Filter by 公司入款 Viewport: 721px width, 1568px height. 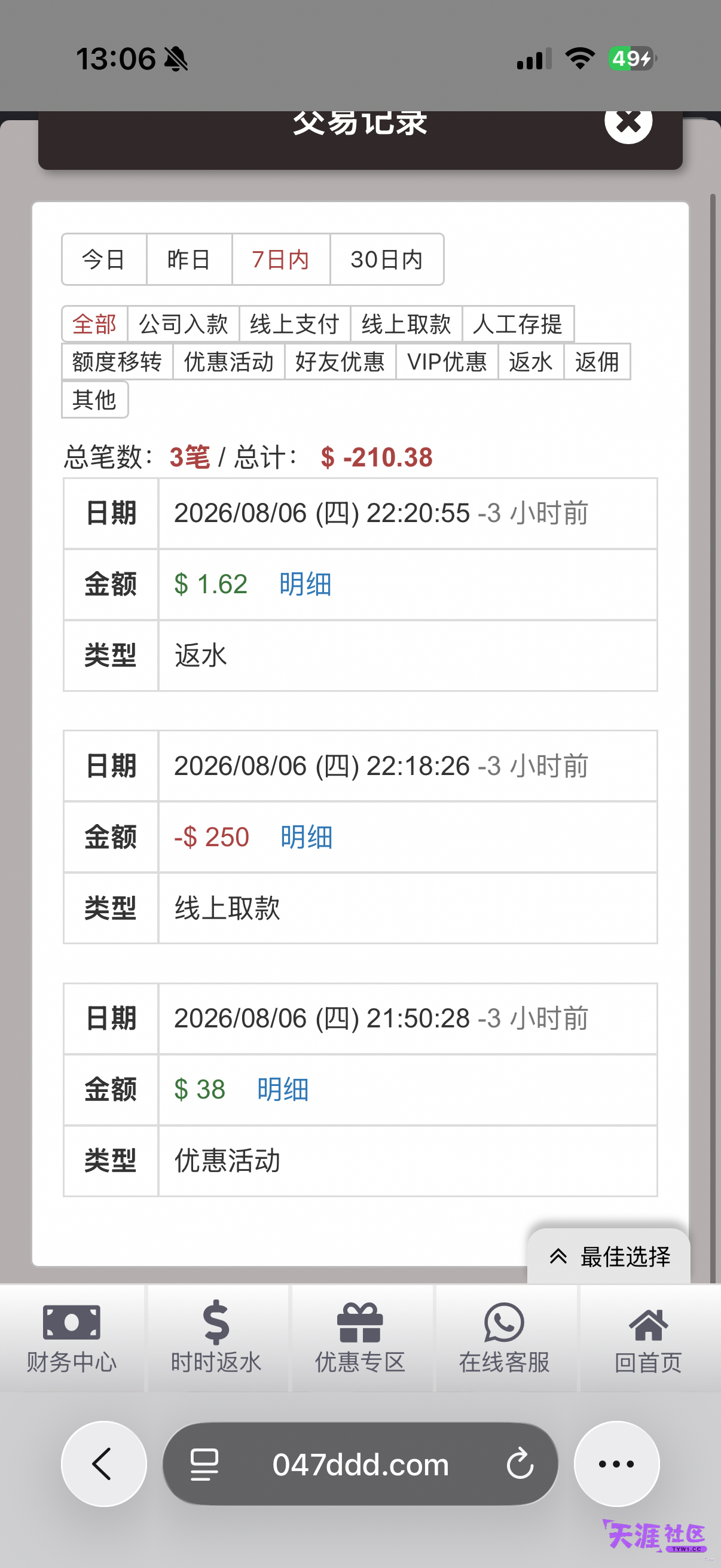183,324
